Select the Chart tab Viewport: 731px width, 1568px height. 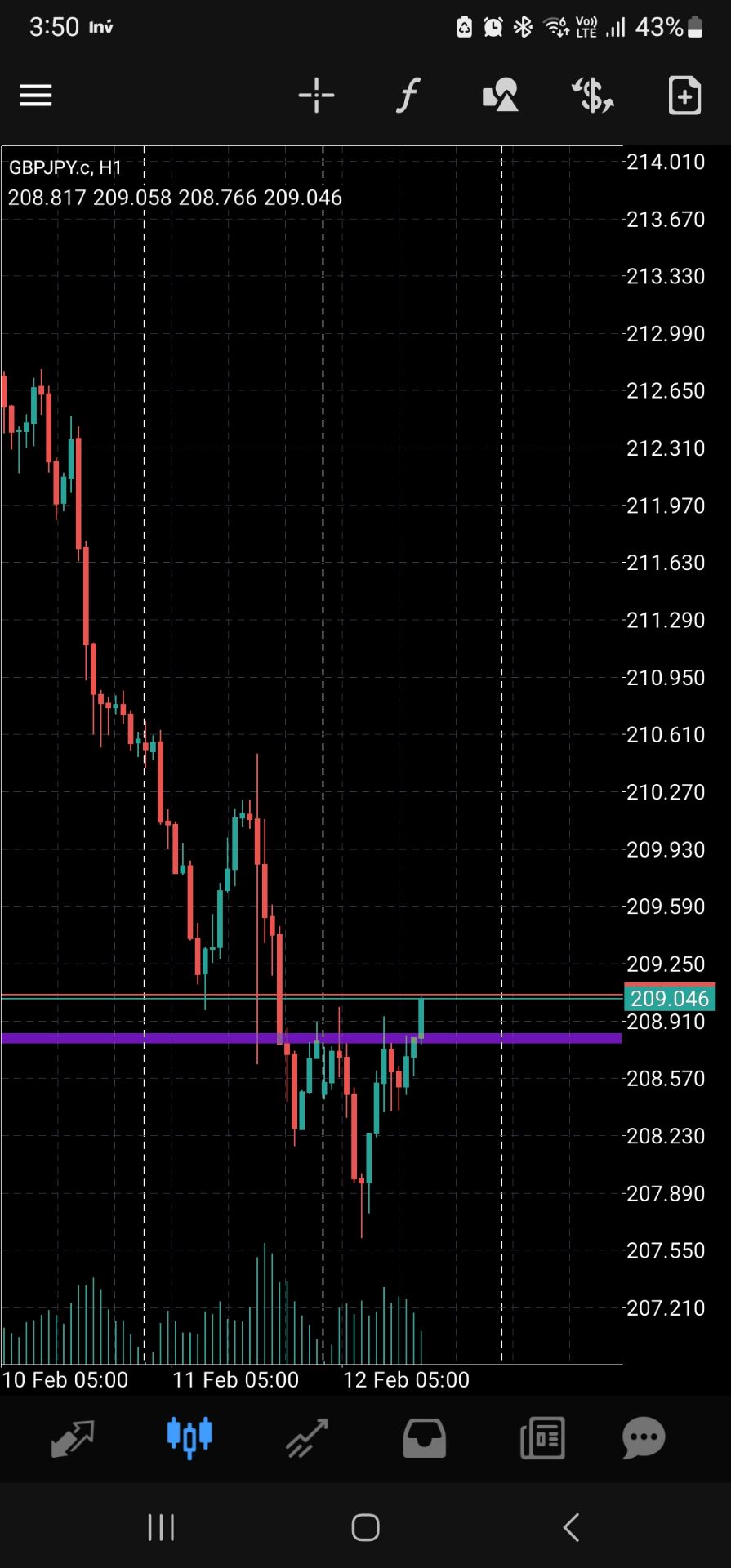click(189, 1438)
